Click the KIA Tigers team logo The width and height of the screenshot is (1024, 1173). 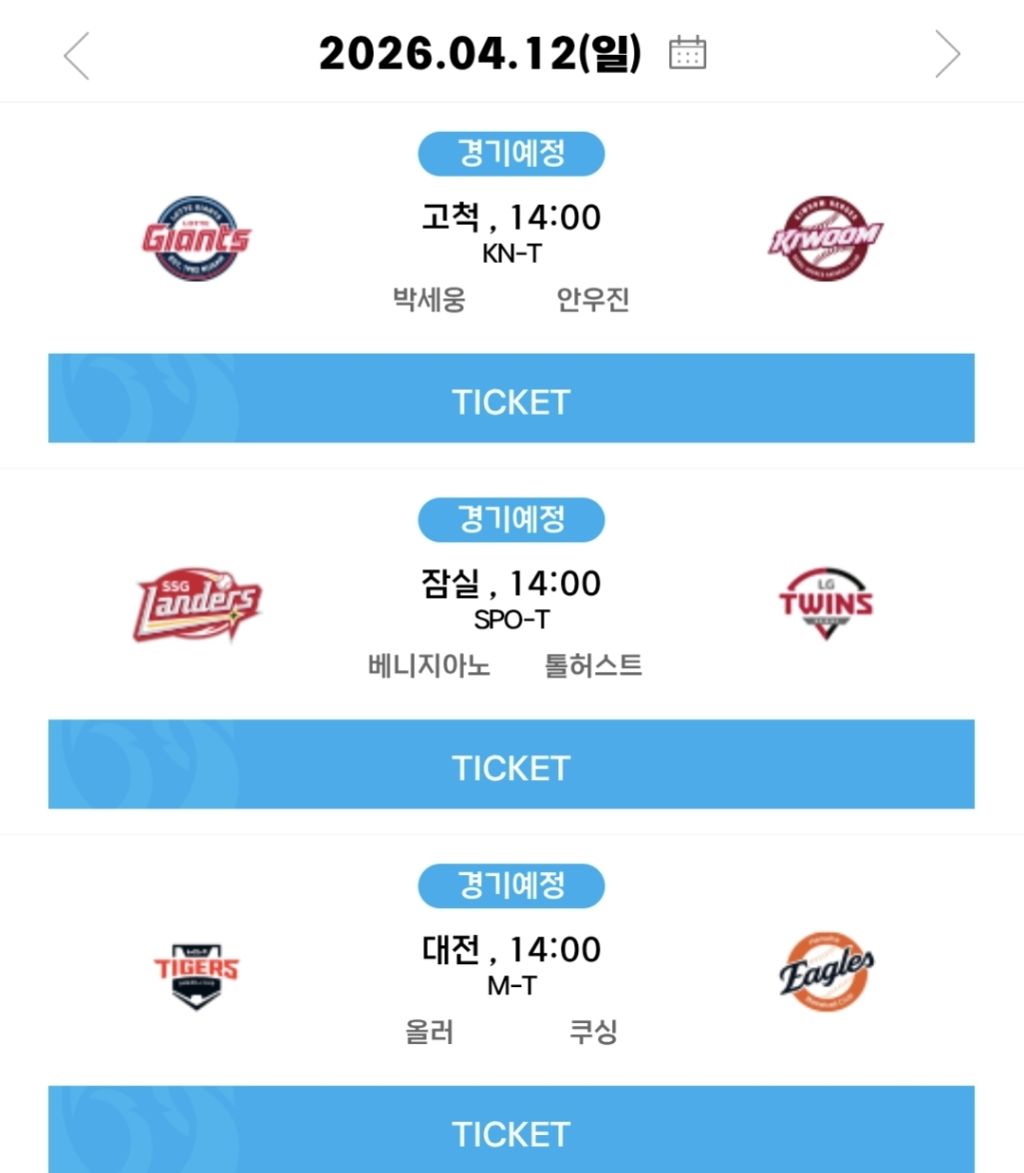click(197, 969)
